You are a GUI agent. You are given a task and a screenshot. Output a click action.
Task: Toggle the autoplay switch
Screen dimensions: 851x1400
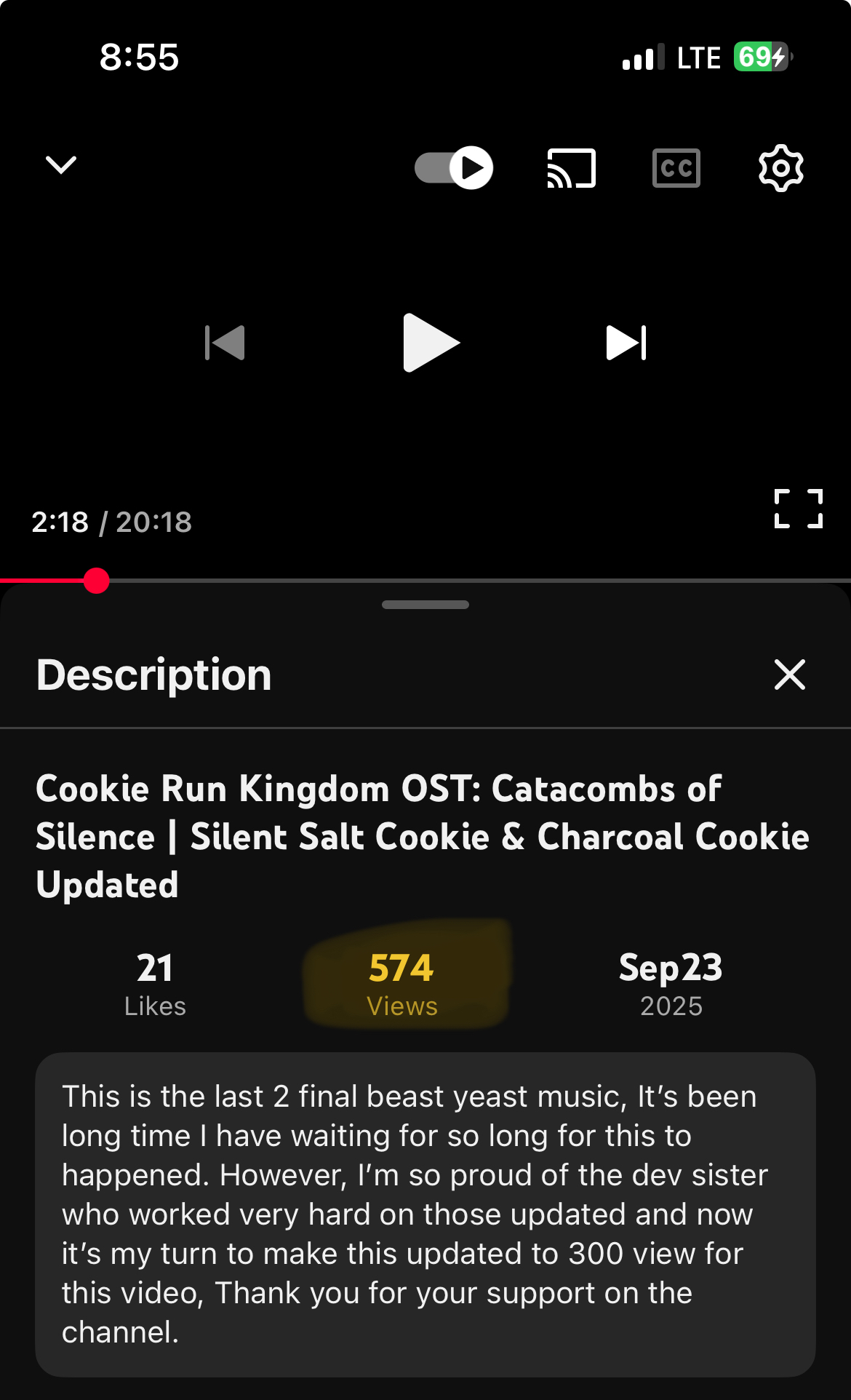454,168
